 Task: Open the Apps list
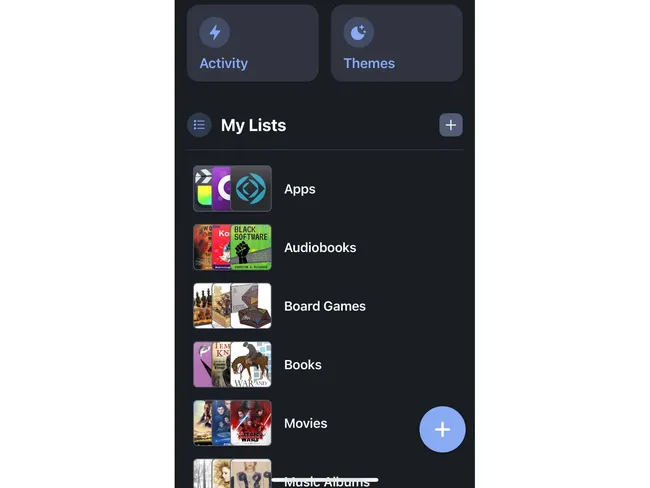[x=299, y=189]
